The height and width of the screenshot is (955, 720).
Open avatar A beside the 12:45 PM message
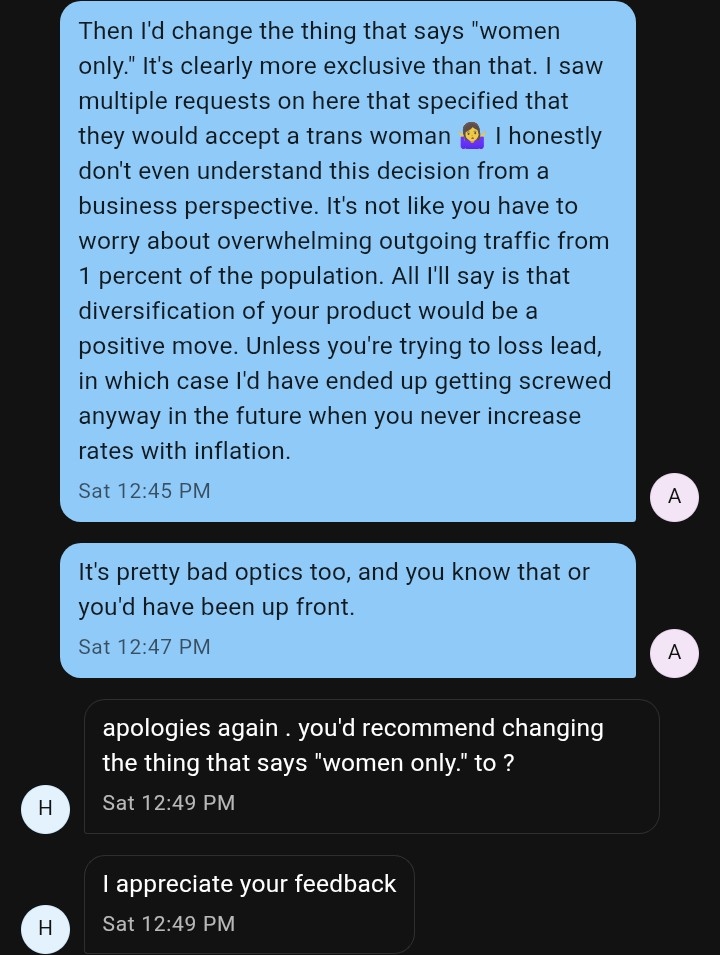click(x=674, y=496)
